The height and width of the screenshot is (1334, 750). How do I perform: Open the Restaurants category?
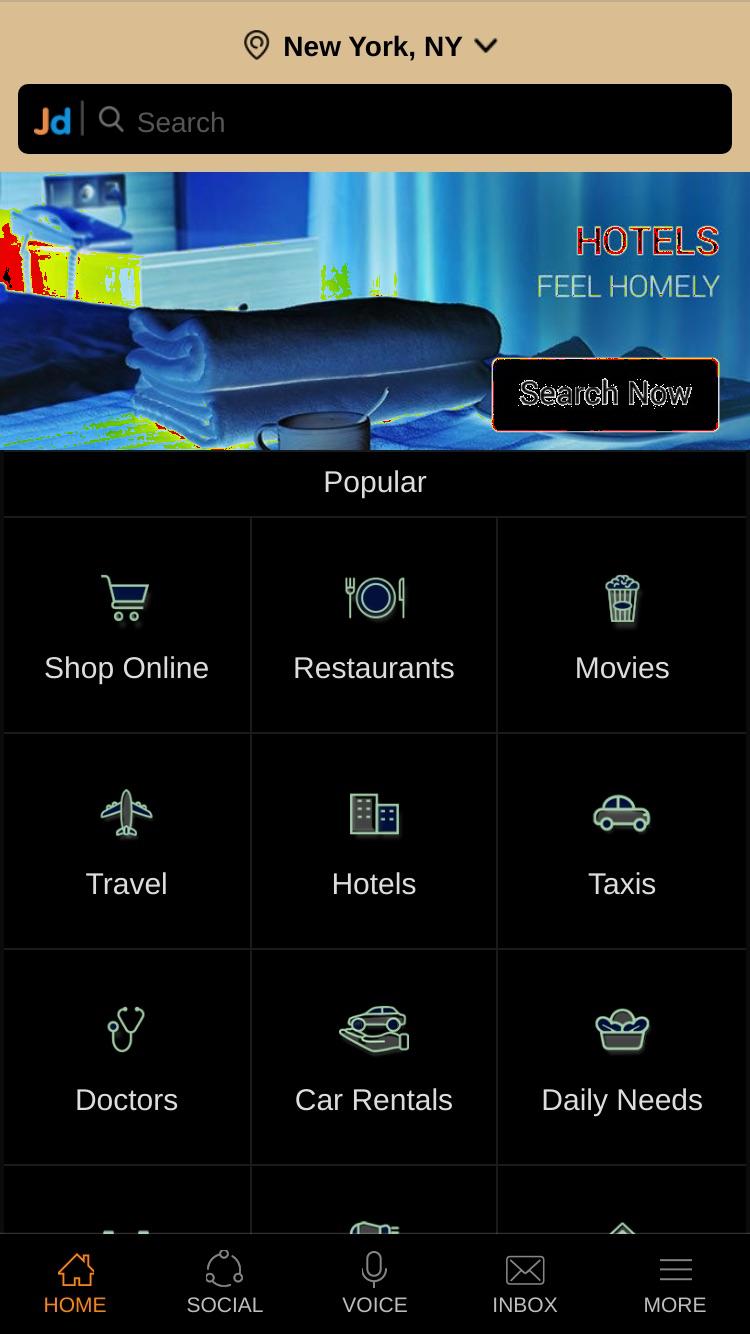[x=374, y=626]
